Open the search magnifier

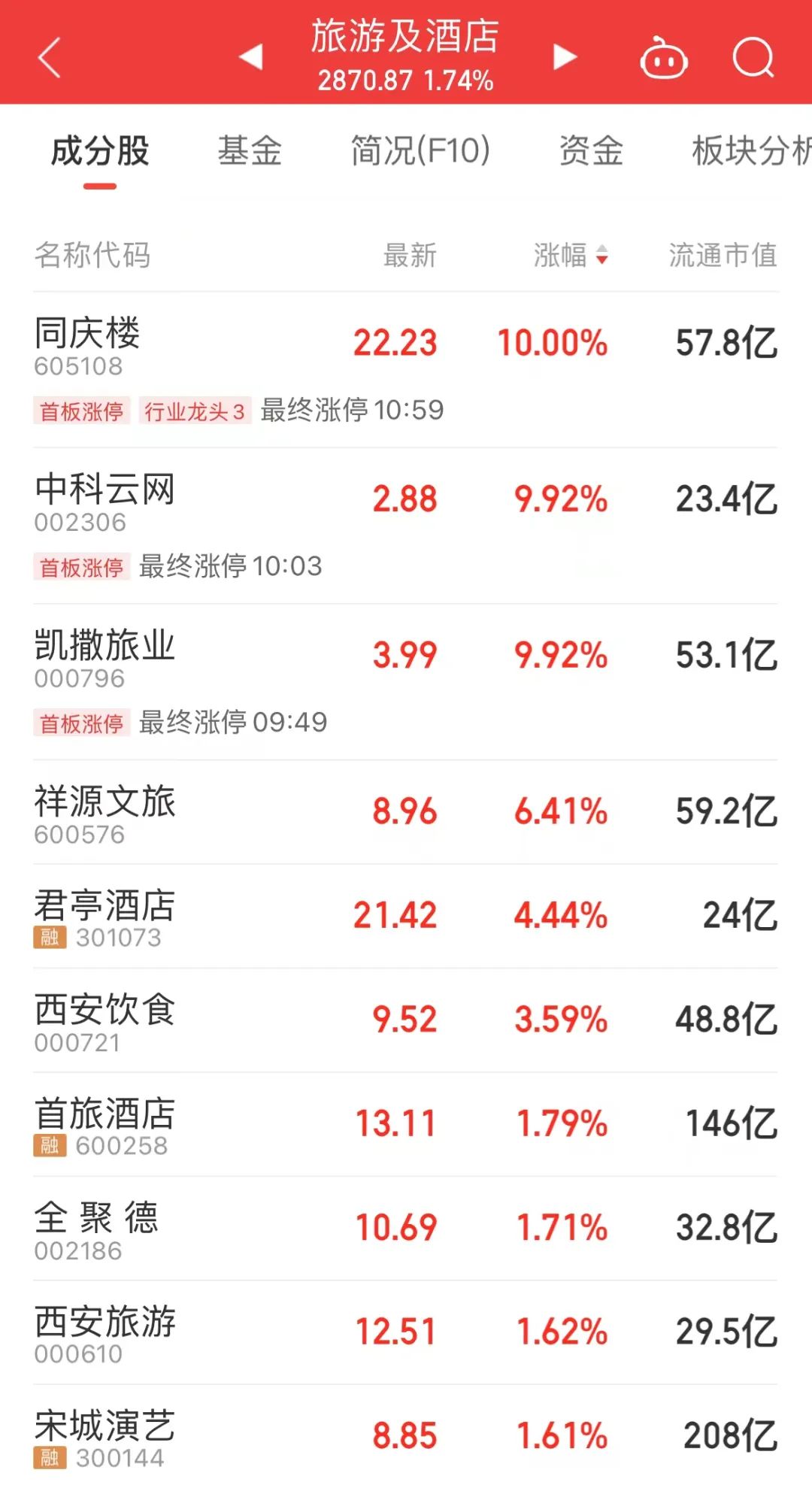753,58
